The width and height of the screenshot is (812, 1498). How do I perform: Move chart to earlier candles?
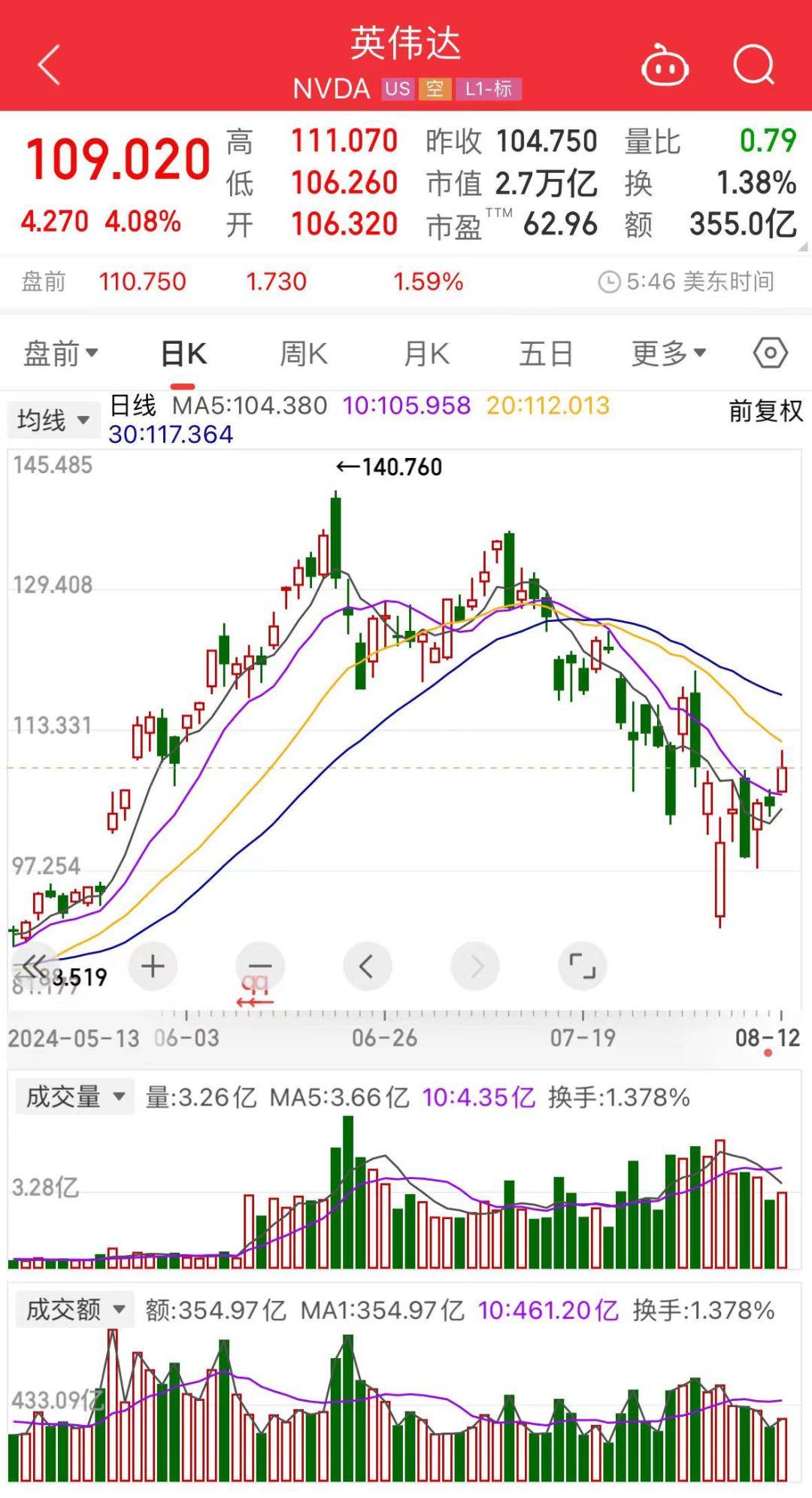[x=367, y=966]
